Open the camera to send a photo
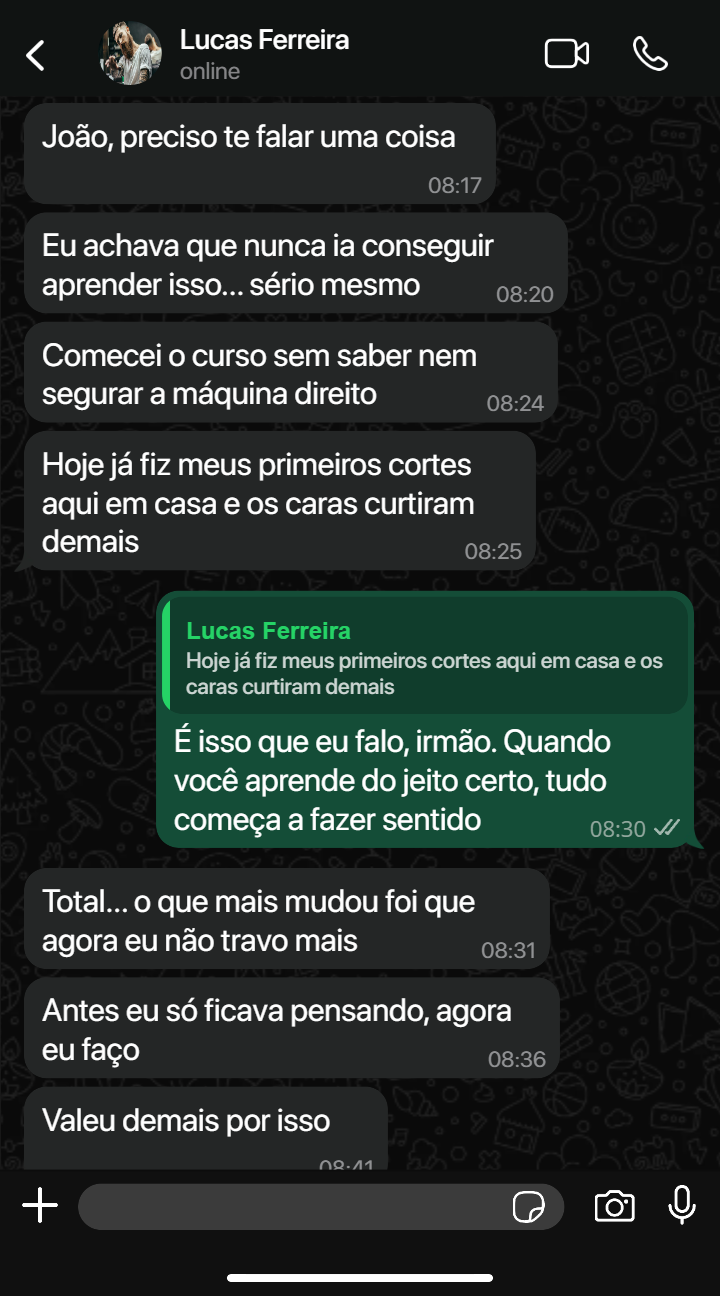 tap(614, 1206)
